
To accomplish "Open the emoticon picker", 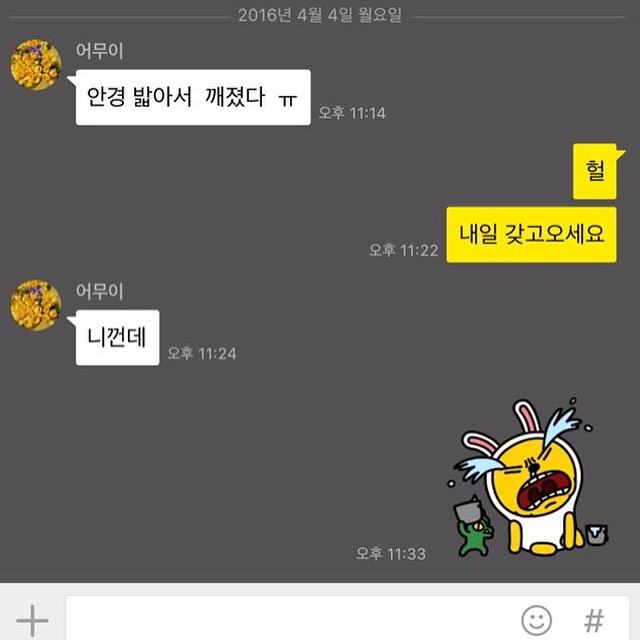I will coord(536,621).
